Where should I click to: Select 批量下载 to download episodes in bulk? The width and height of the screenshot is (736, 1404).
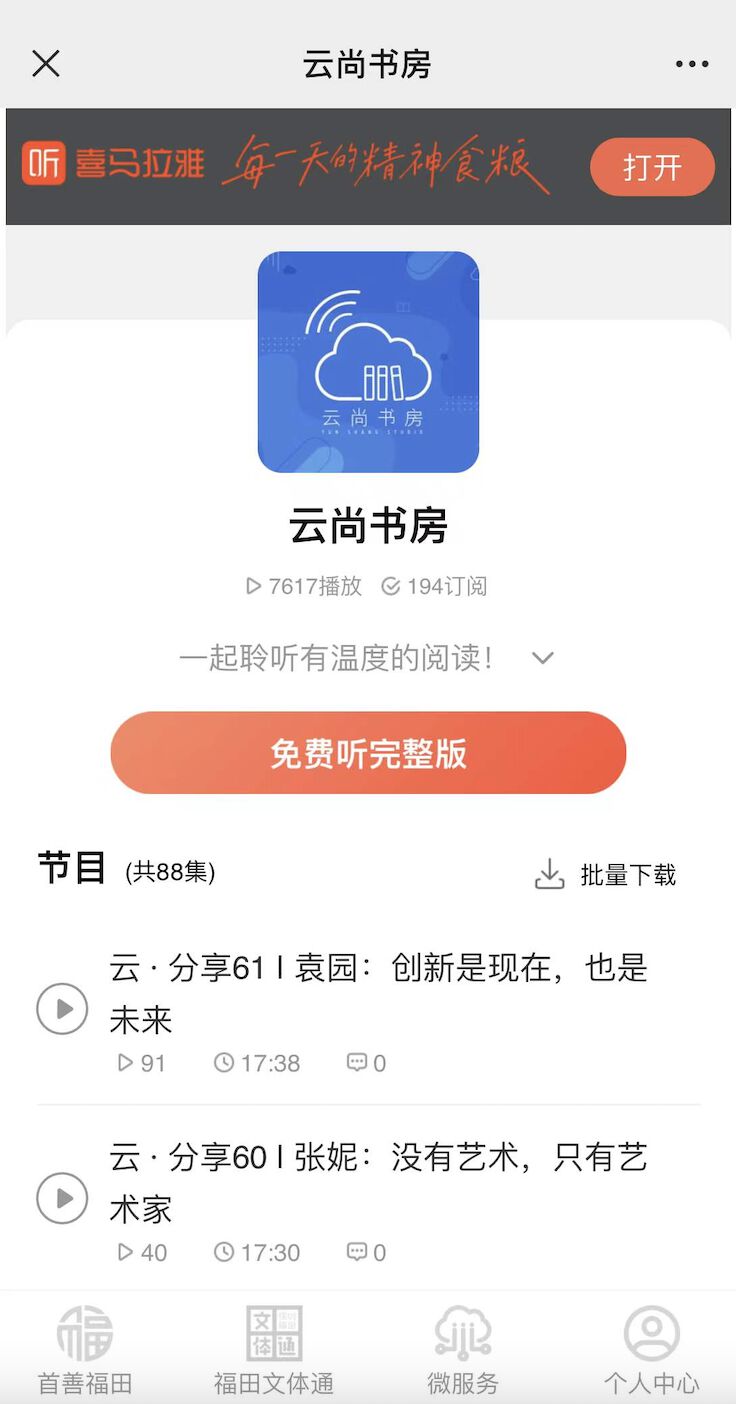pyautogui.click(x=606, y=875)
